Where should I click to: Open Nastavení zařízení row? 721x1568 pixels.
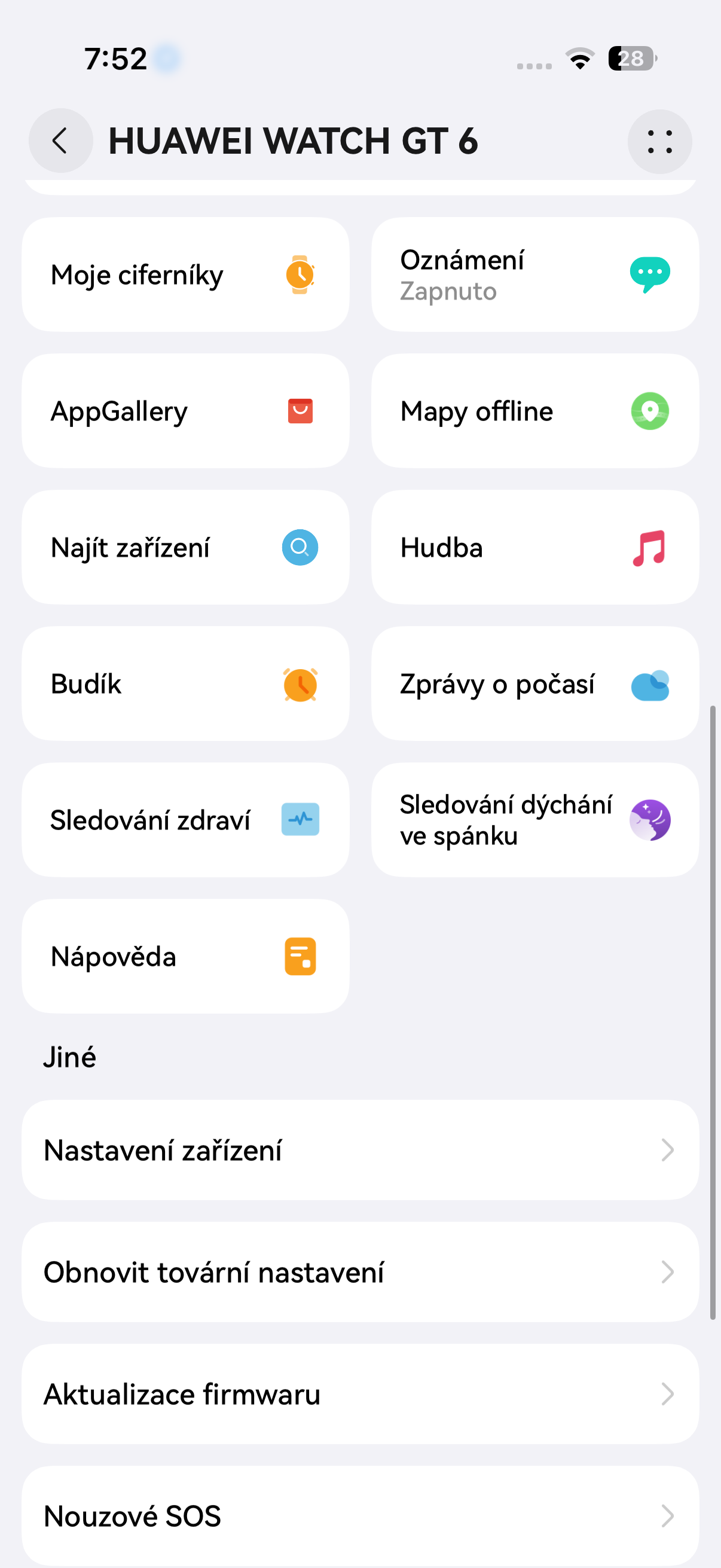click(x=360, y=1150)
